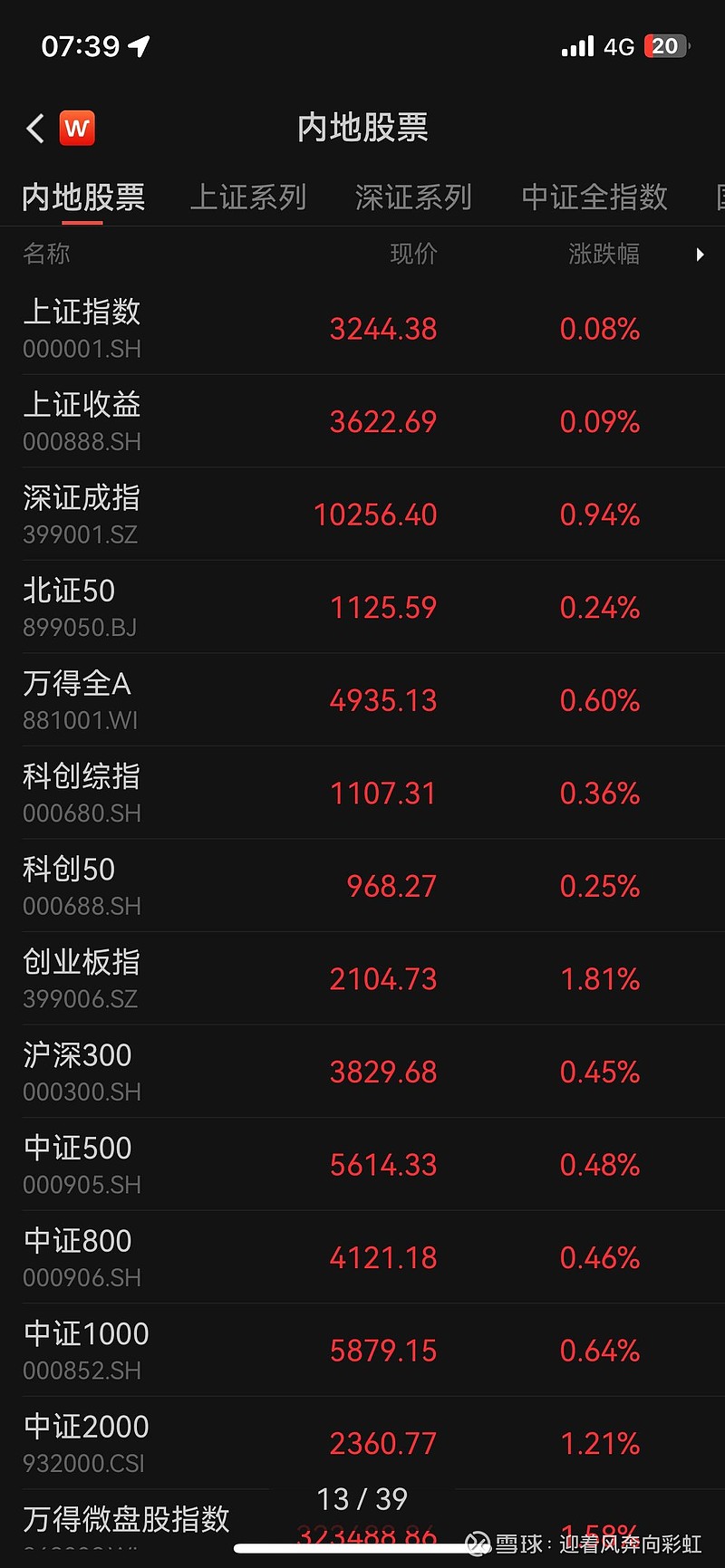
Task: Switch back to the 内地股票 tab
Action: coord(82,197)
